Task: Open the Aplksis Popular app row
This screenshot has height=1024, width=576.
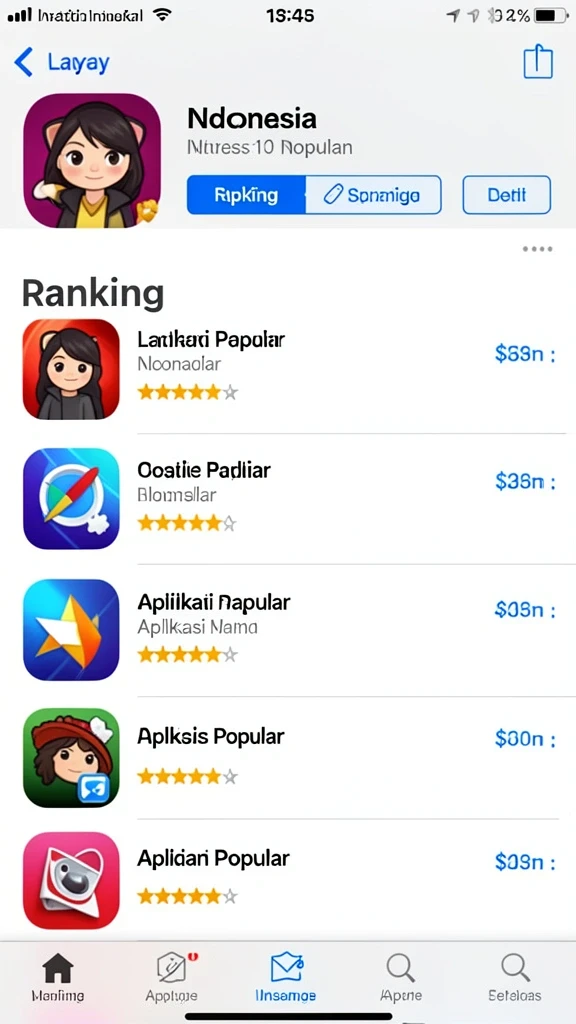Action: [290, 756]
